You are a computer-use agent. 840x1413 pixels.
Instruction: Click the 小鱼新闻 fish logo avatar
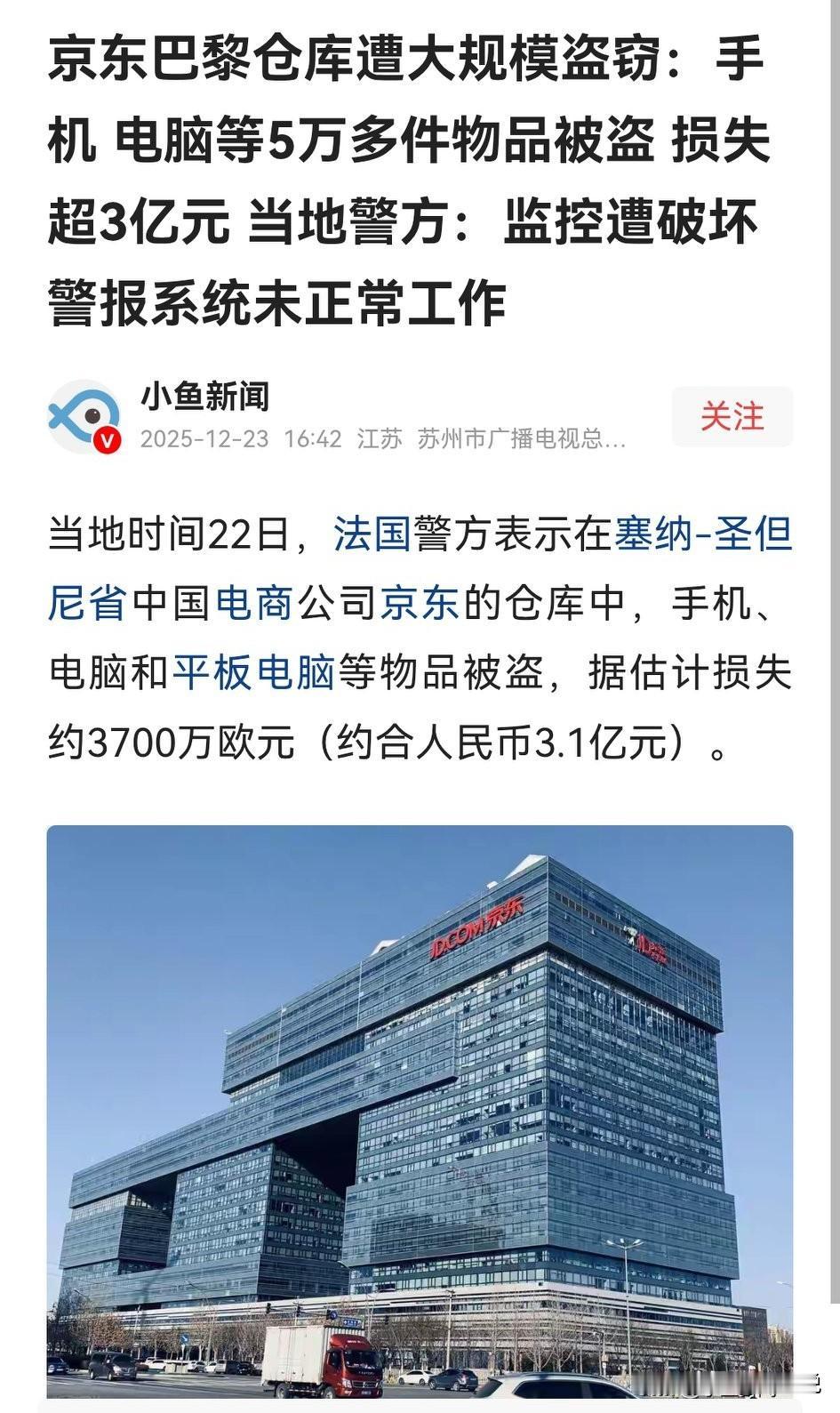tap(86, 416)
